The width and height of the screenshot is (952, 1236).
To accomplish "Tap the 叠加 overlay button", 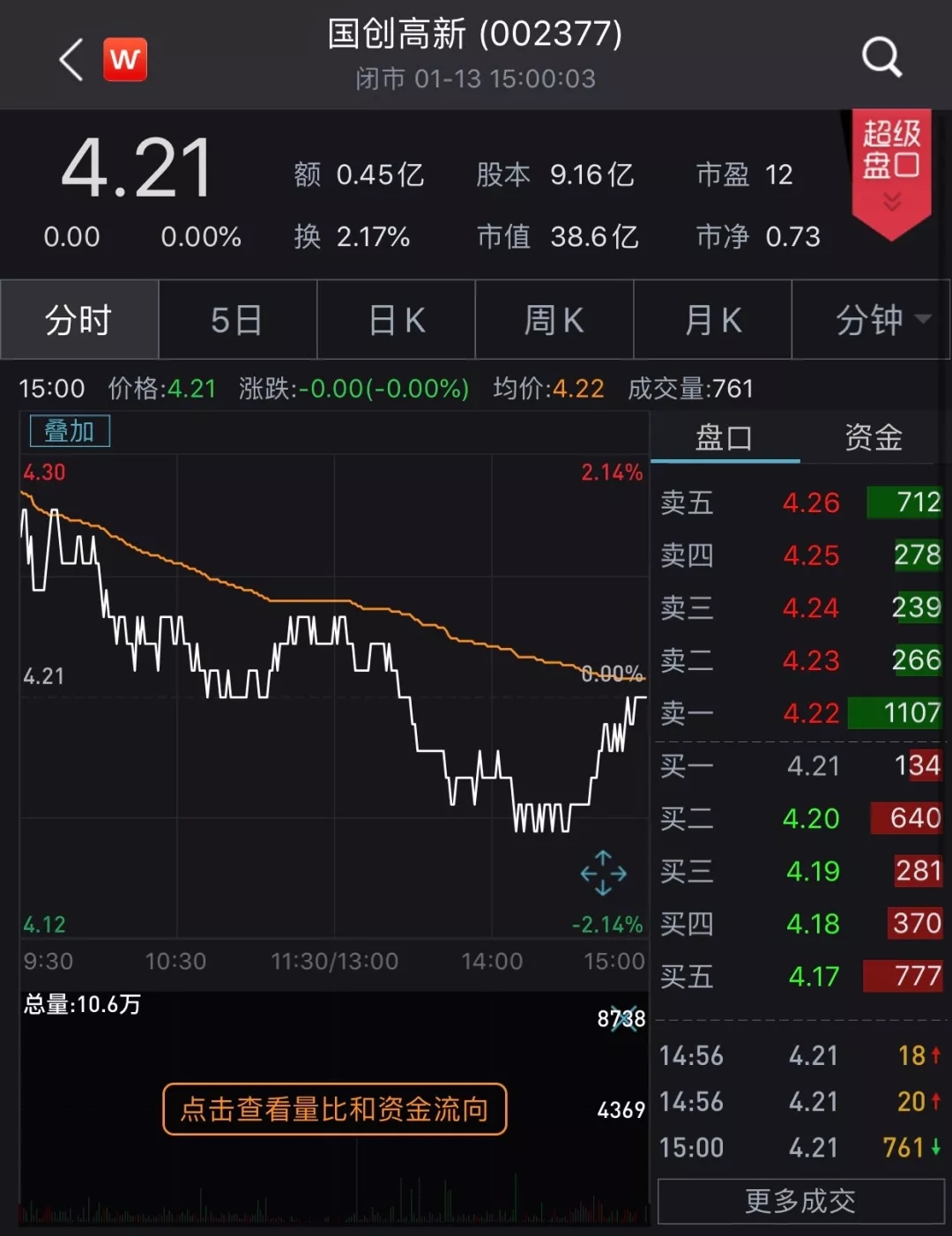I will [x=70, y=431].
